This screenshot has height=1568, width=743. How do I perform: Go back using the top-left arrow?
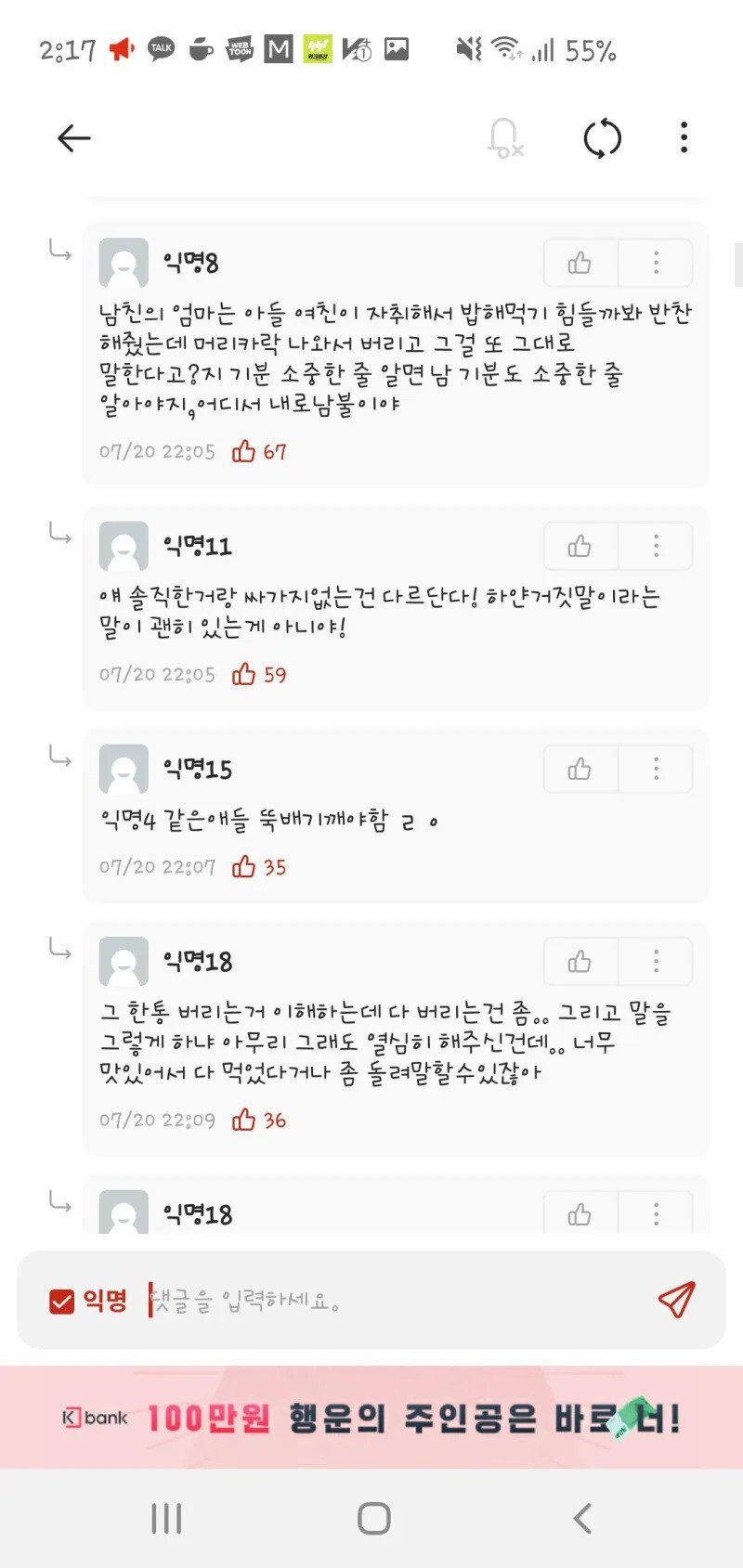click(x=73, y=138)
